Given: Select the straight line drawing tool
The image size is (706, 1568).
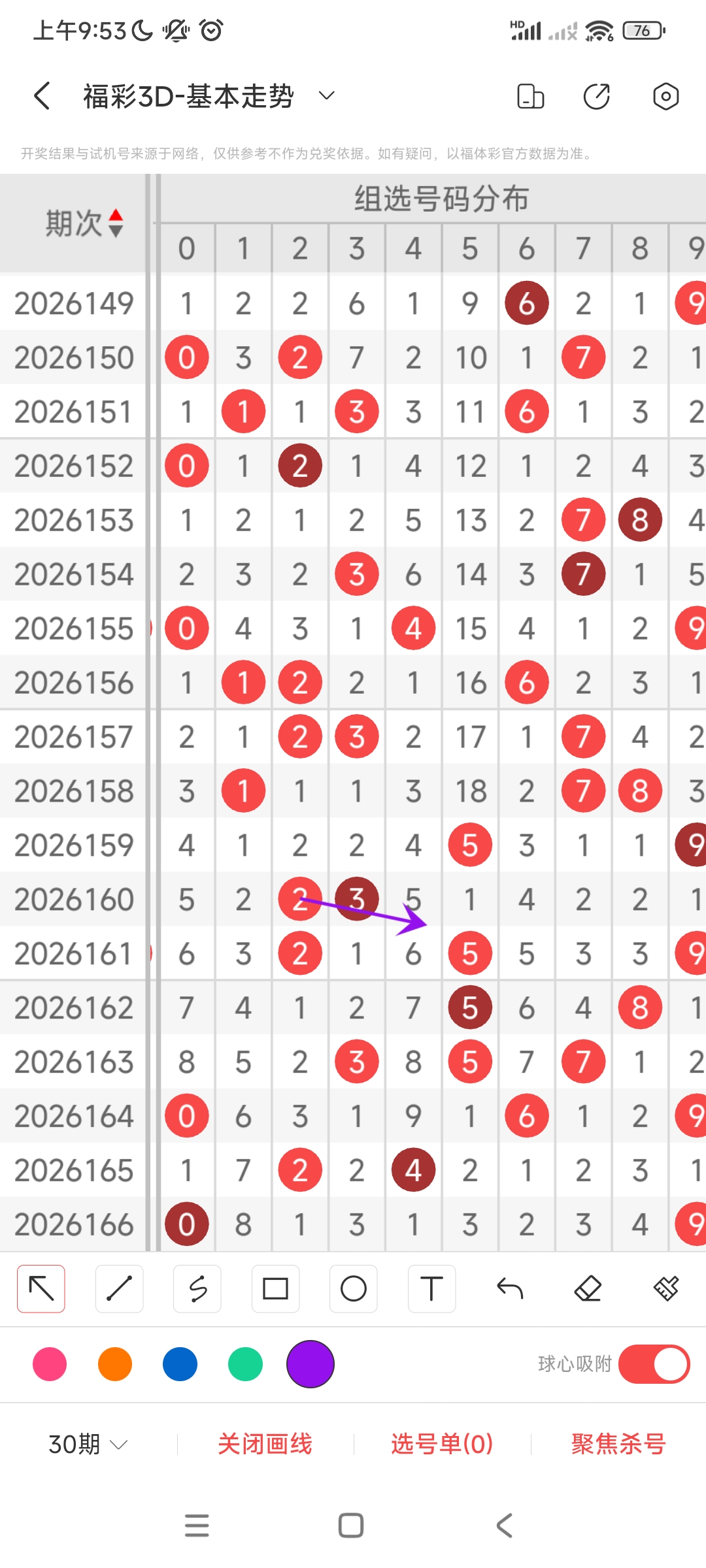Looking at the screenshot, I should (x=119, y=1288).
